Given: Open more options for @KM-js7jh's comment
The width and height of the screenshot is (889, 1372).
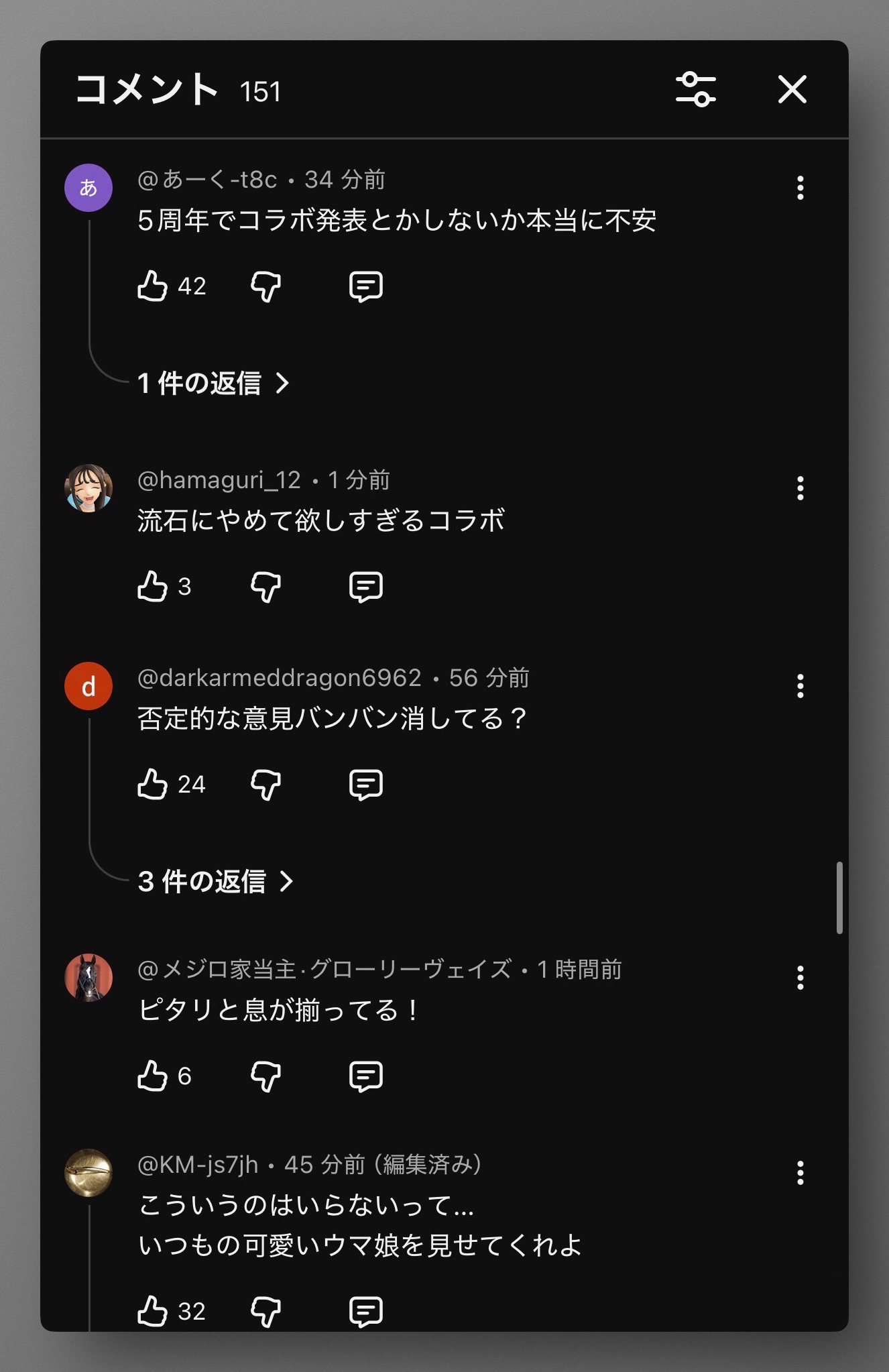Looking at the screenshot, I should tap(800, 1174).
